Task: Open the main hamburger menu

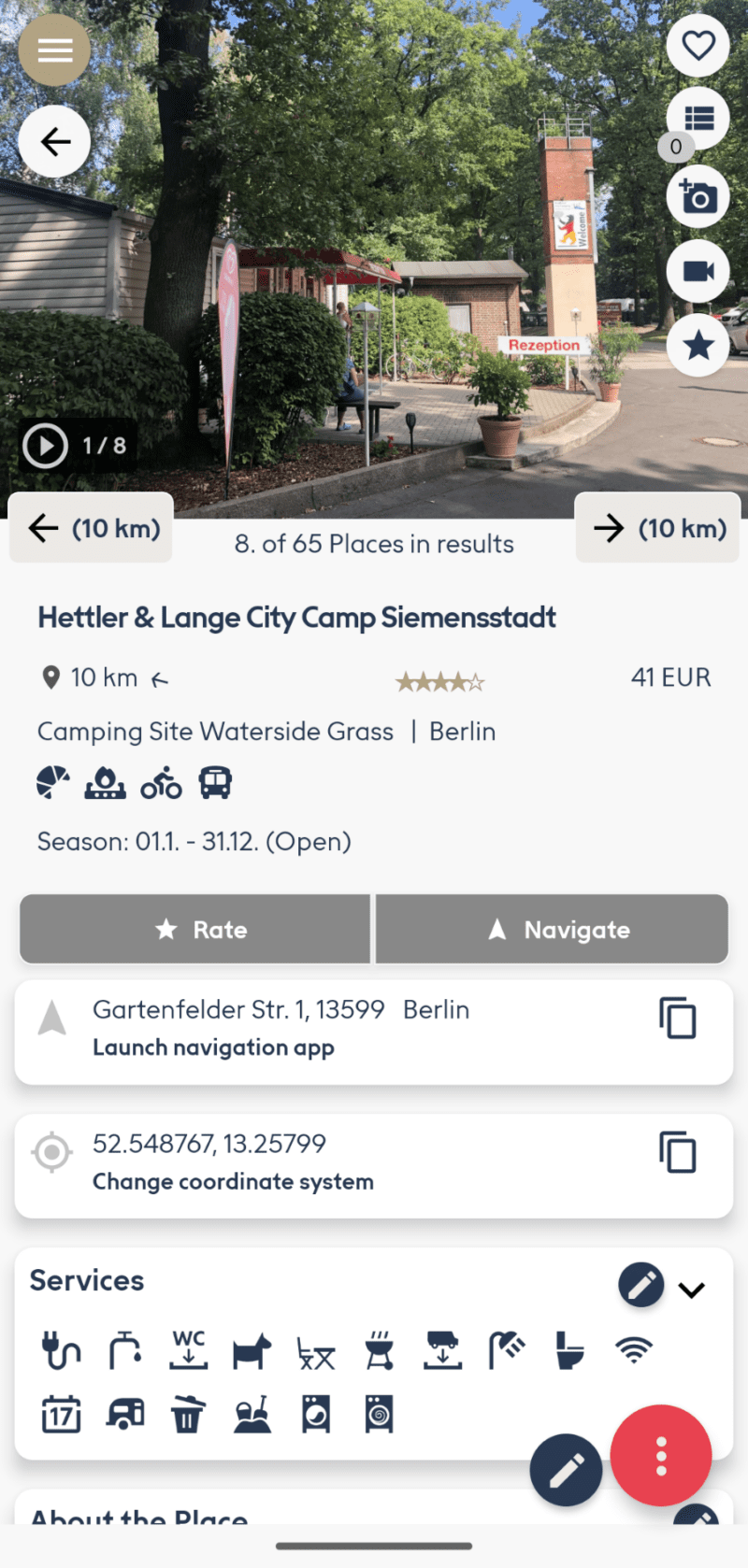Action: 53,50
